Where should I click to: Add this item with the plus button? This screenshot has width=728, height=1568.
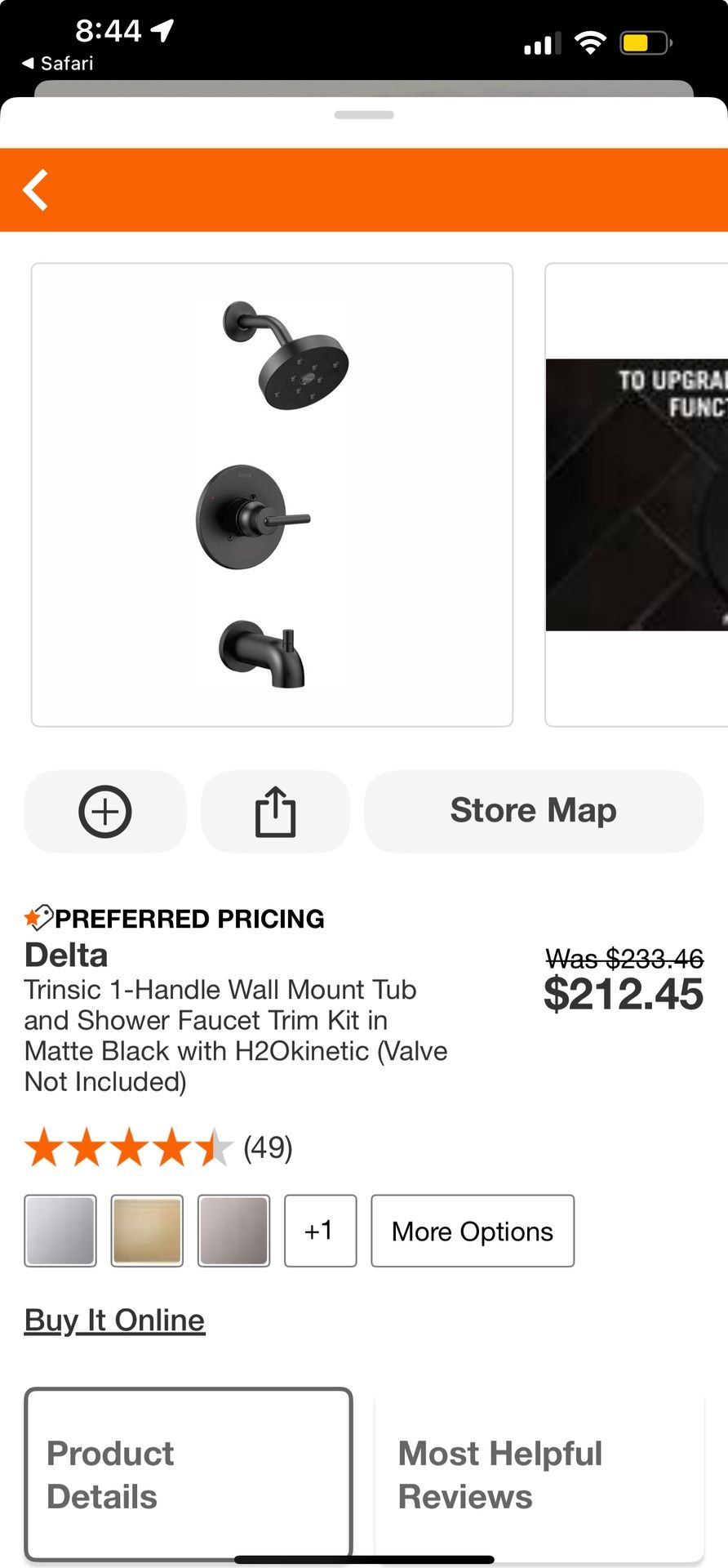coord(105,812)
